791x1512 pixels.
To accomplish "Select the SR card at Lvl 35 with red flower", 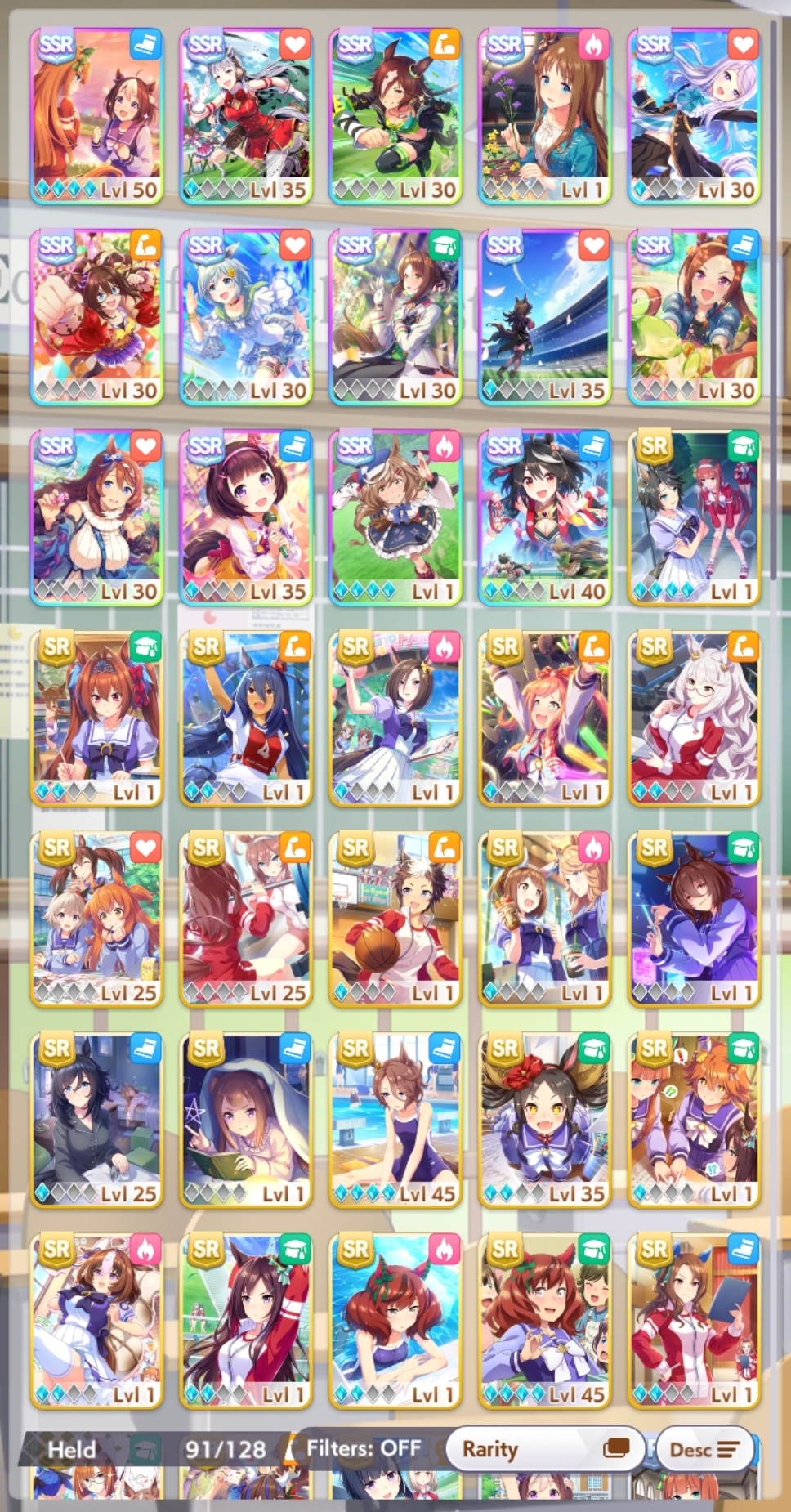I will 545,1121.
